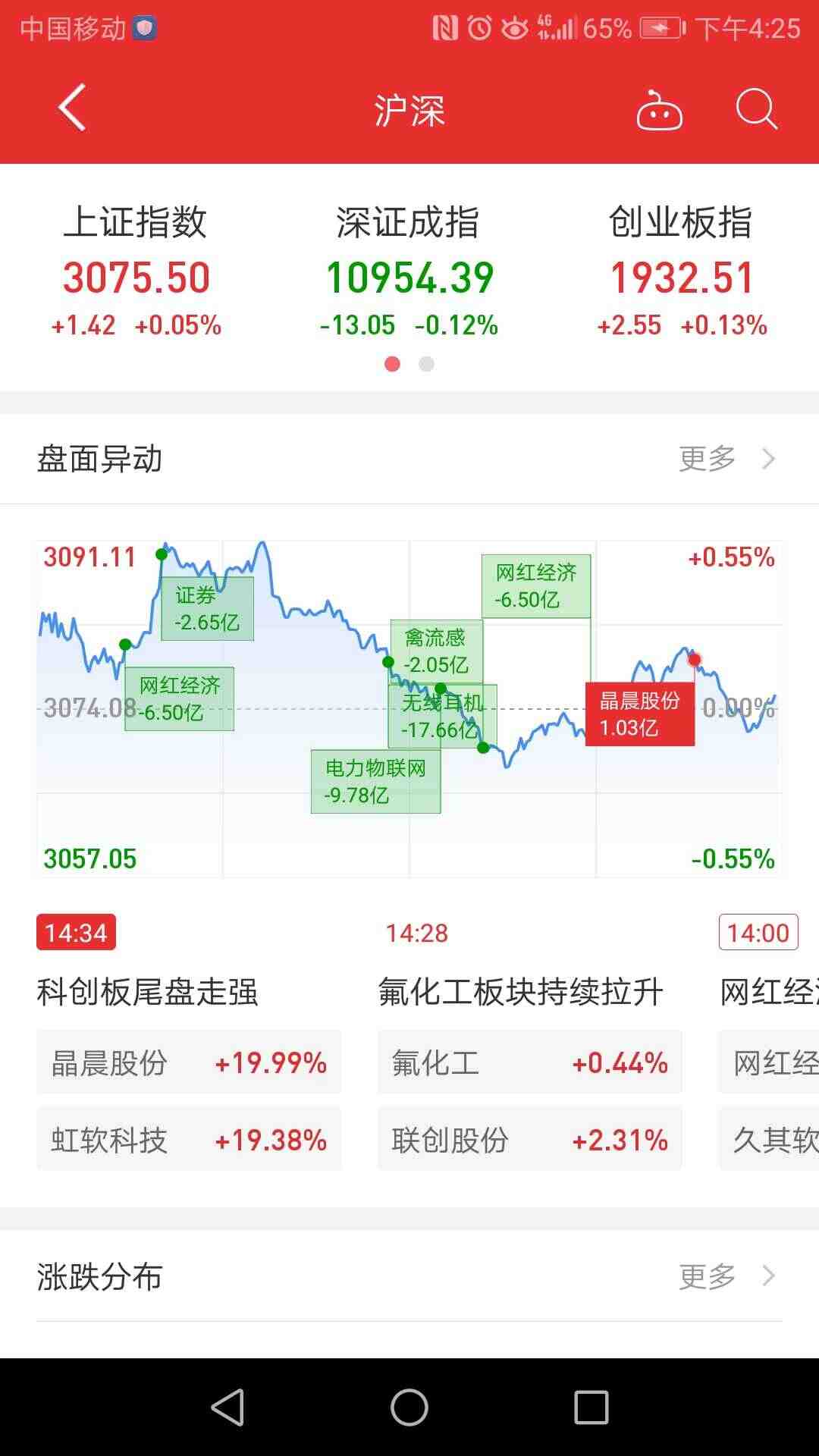819x1456 pixels.
Task: Open 虹软科技 stock at +19.38%
Action: [189, 1139]
